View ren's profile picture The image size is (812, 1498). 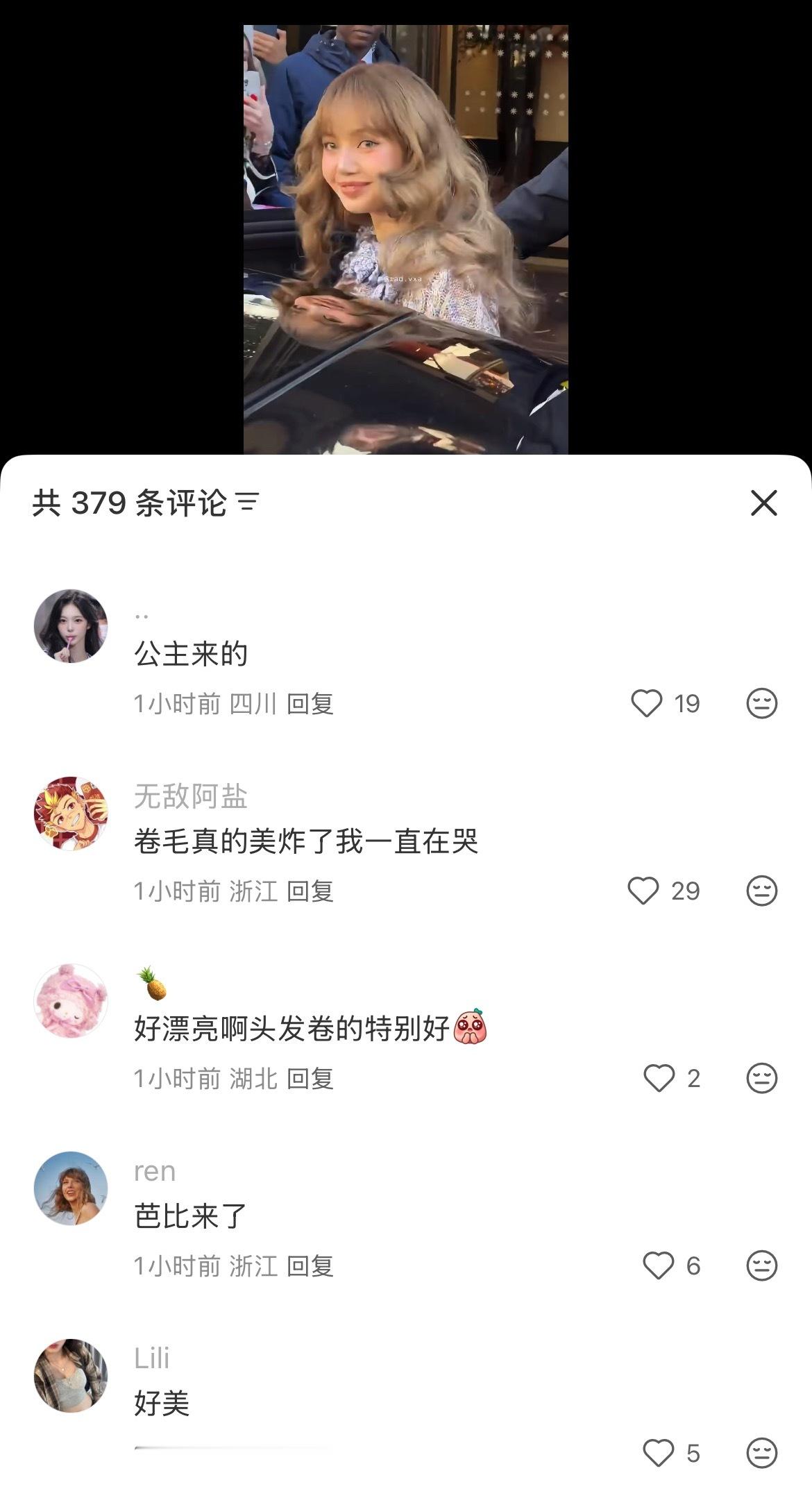coord(71,1188)
